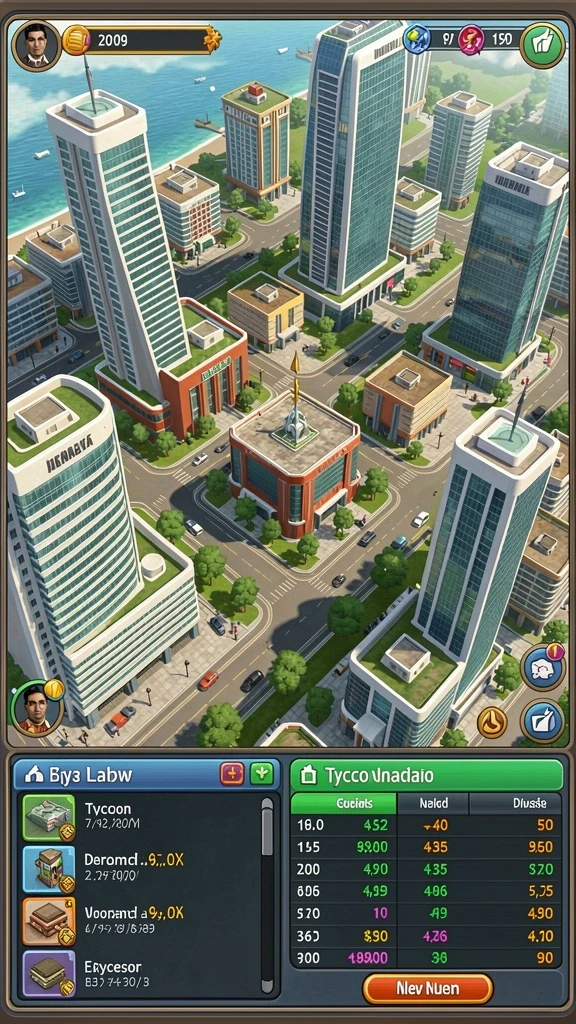Select the Deromd building row
Viewport: 576px width, 1024px height.
(139, 868)
